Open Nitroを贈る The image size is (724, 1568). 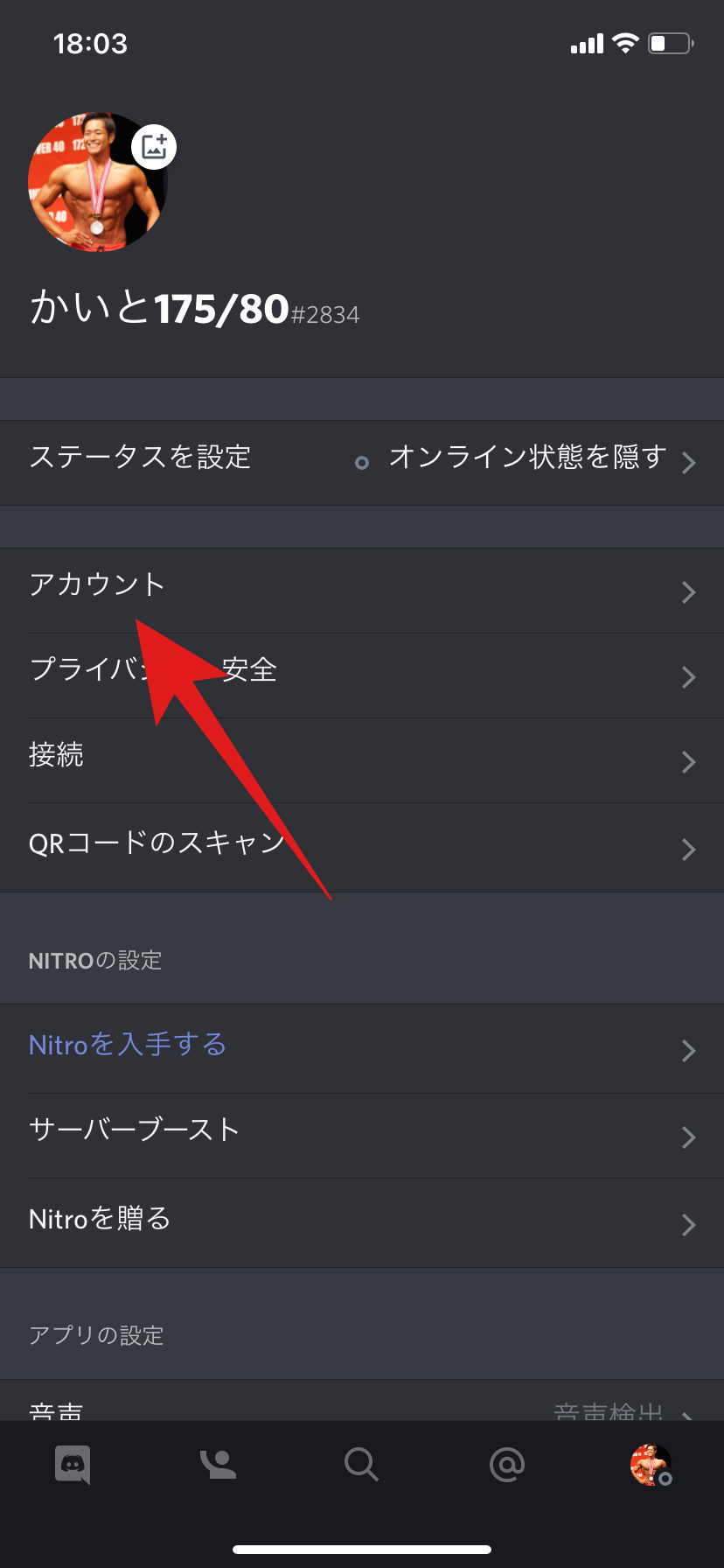click(x=362, y=1222)
